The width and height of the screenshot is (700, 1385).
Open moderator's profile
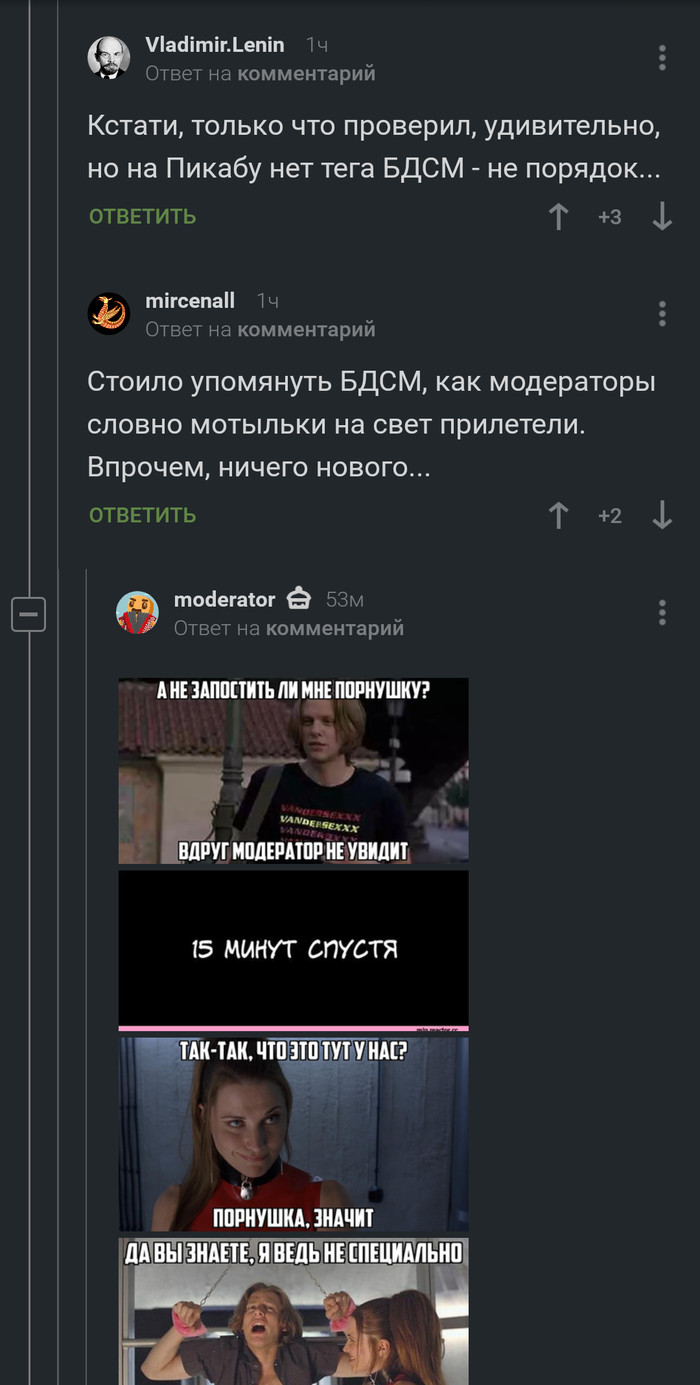pos(224,600)
